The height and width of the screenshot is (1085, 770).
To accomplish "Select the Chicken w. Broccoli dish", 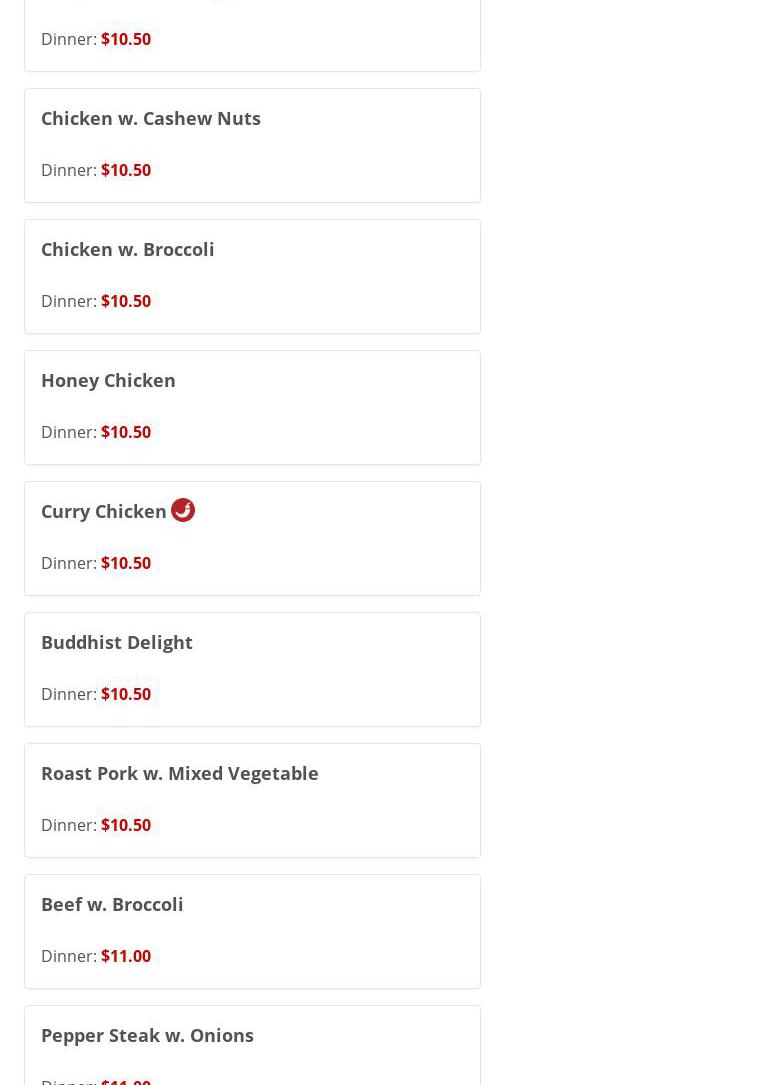I will pos(128,250).
